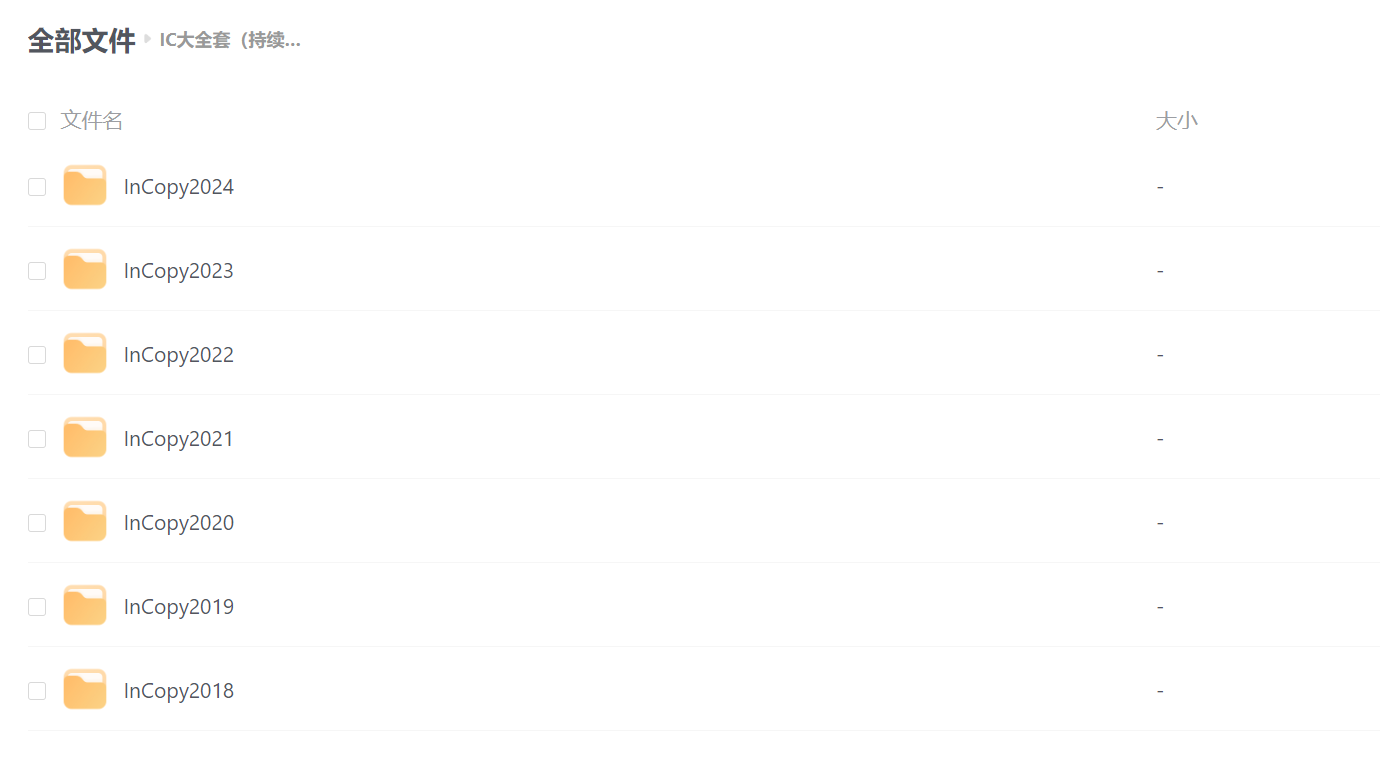Check the box for InCopy2023
Image resolution: width=1380 pixels, height=778 pixels.
pos(37,271)
